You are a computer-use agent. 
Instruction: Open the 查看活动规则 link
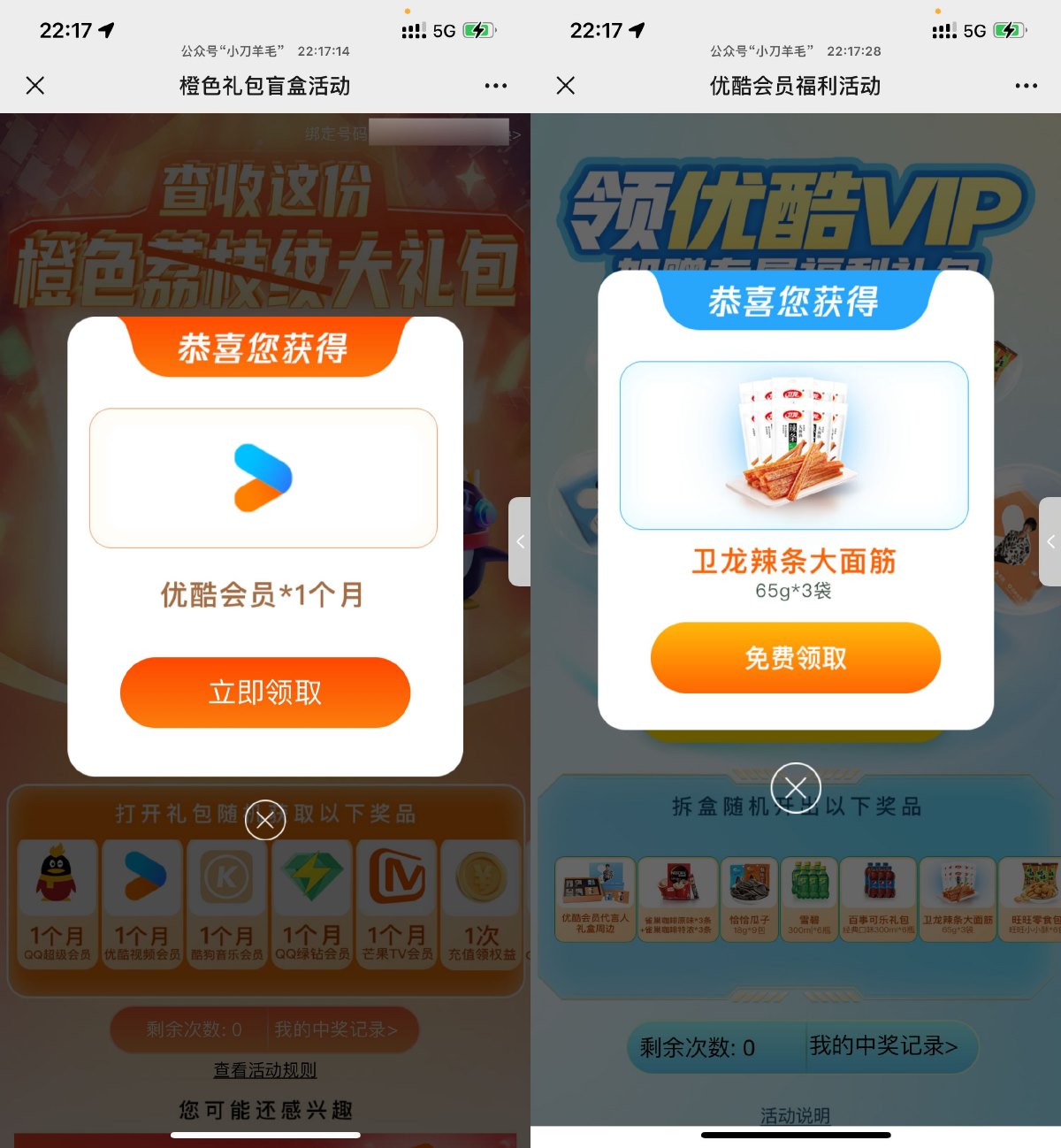(264, 1069)
